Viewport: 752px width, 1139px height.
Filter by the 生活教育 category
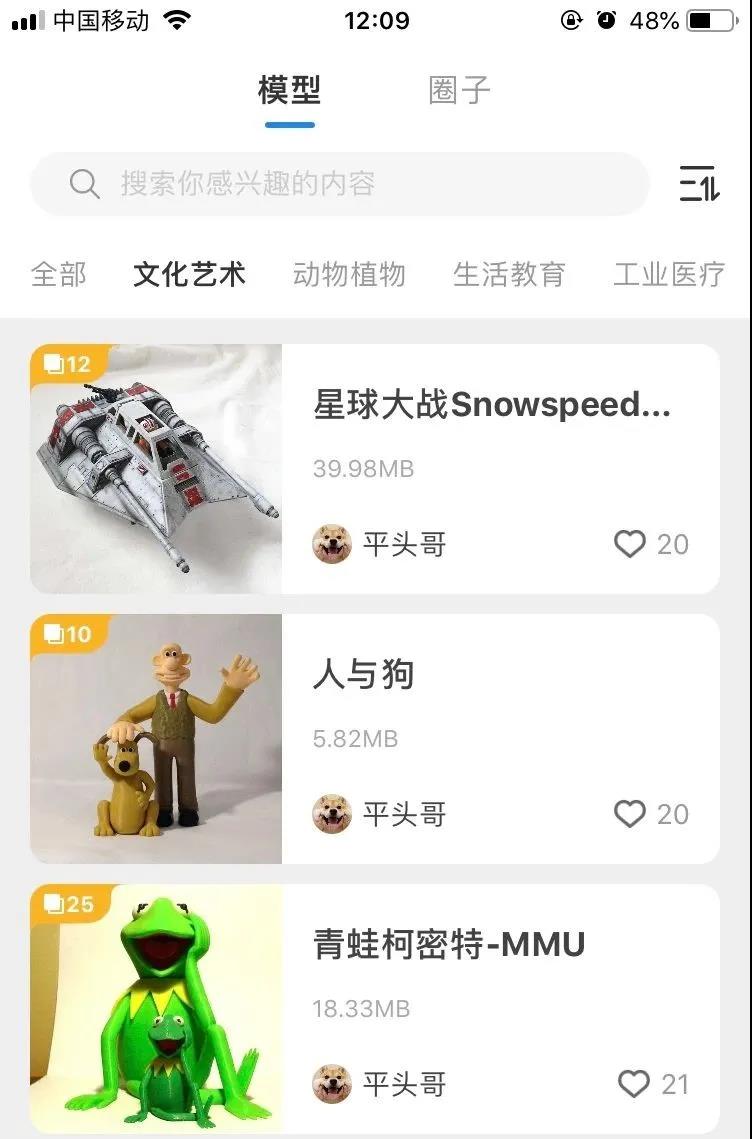(509, 274)
